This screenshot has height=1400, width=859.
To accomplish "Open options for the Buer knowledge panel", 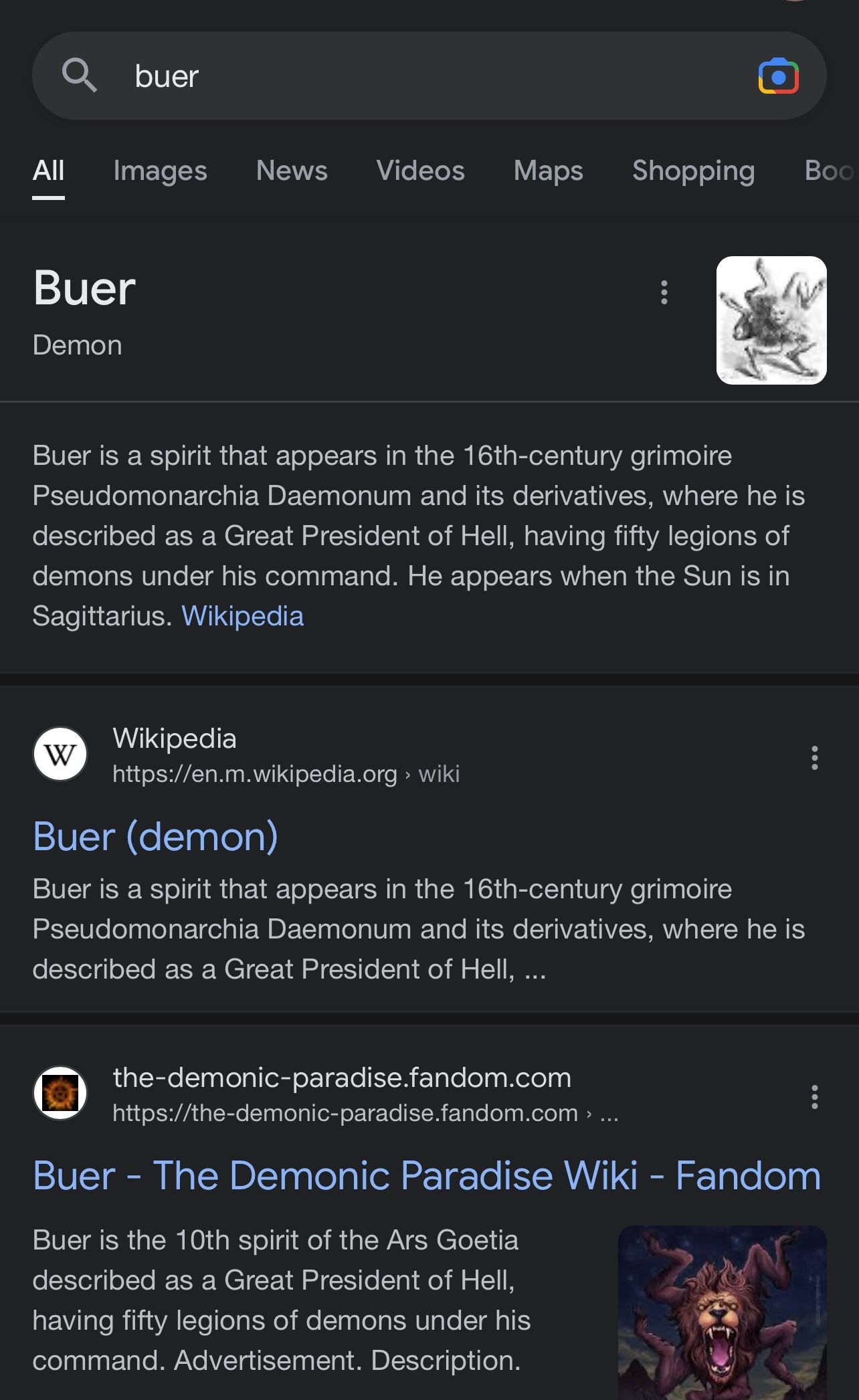I will tap(664, 292).
